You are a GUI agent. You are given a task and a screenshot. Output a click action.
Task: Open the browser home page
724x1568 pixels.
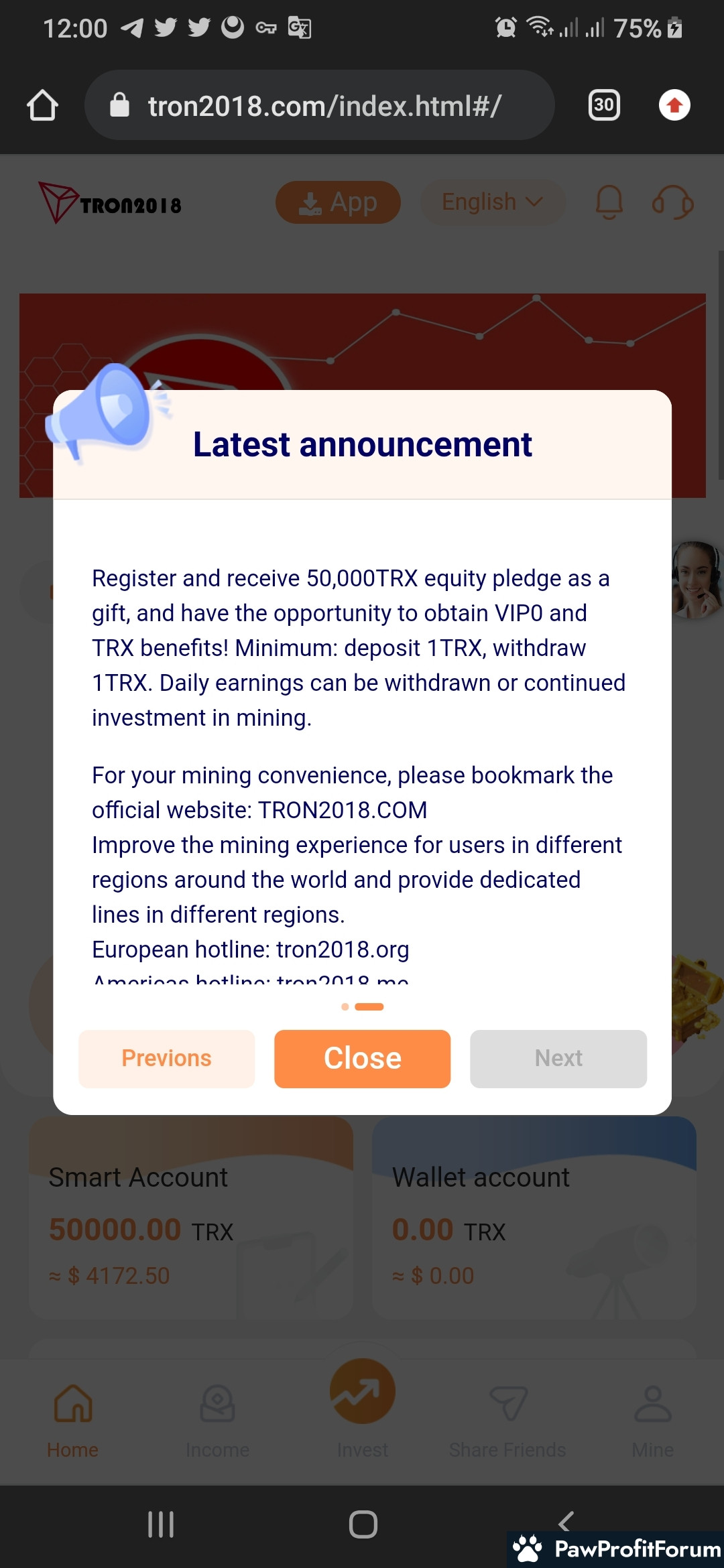click(42, 105)
